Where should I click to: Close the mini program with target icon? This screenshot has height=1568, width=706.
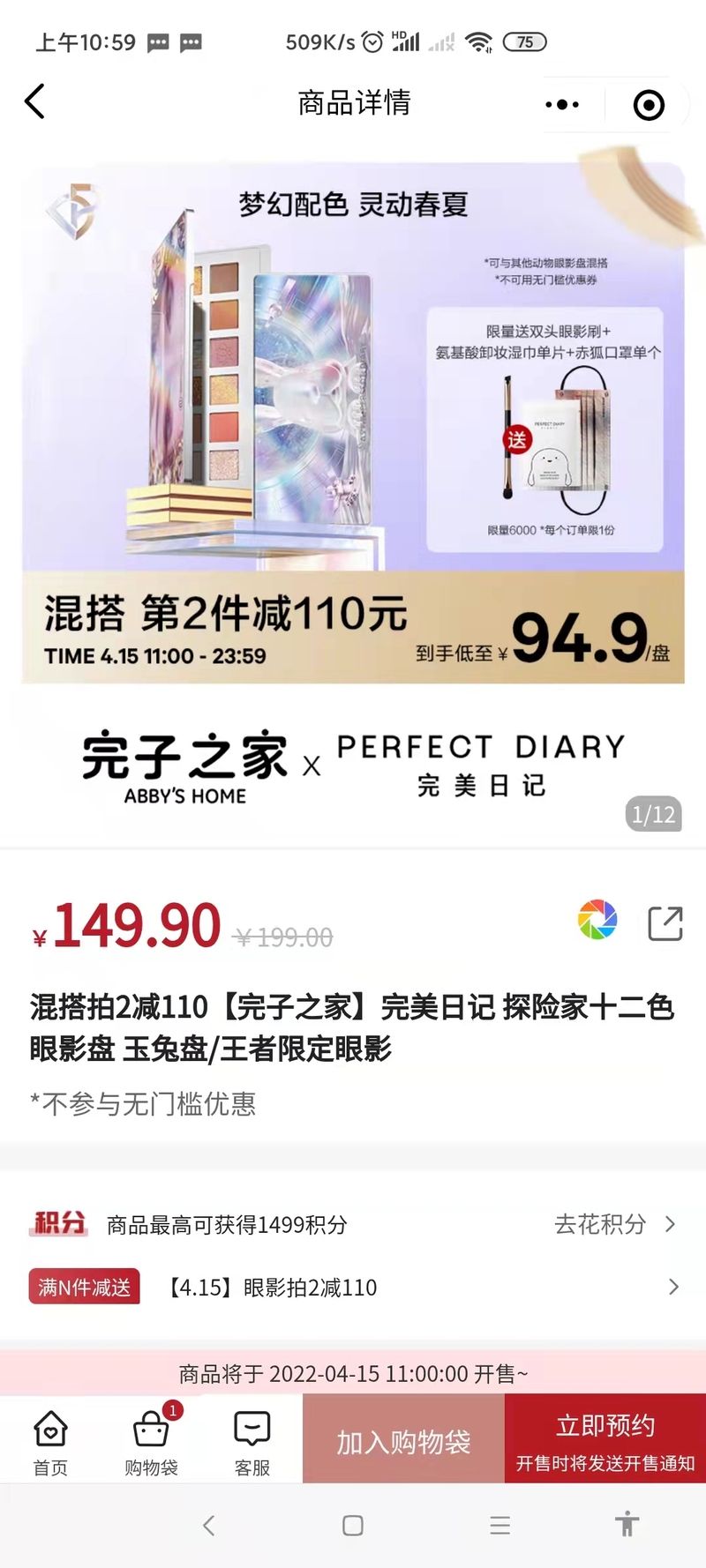tap(649, 105)
